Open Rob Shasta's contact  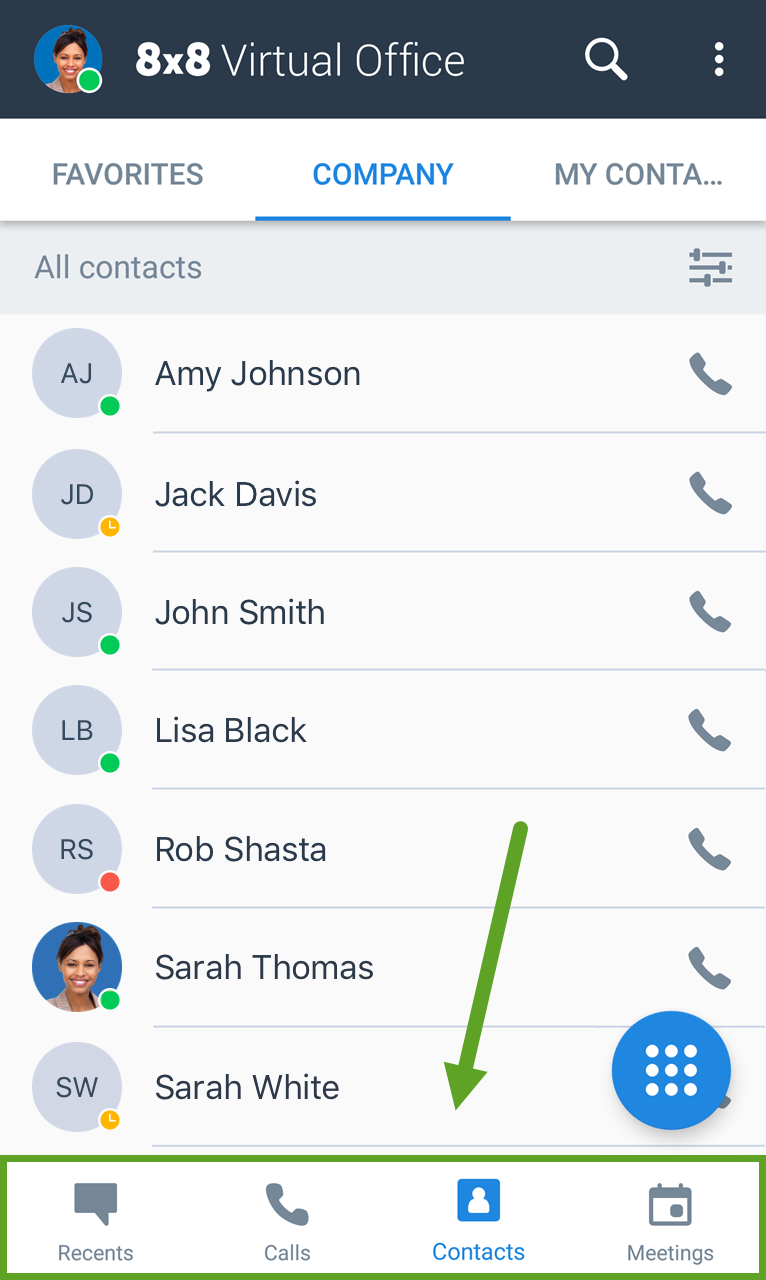click(x=383, y=849)
